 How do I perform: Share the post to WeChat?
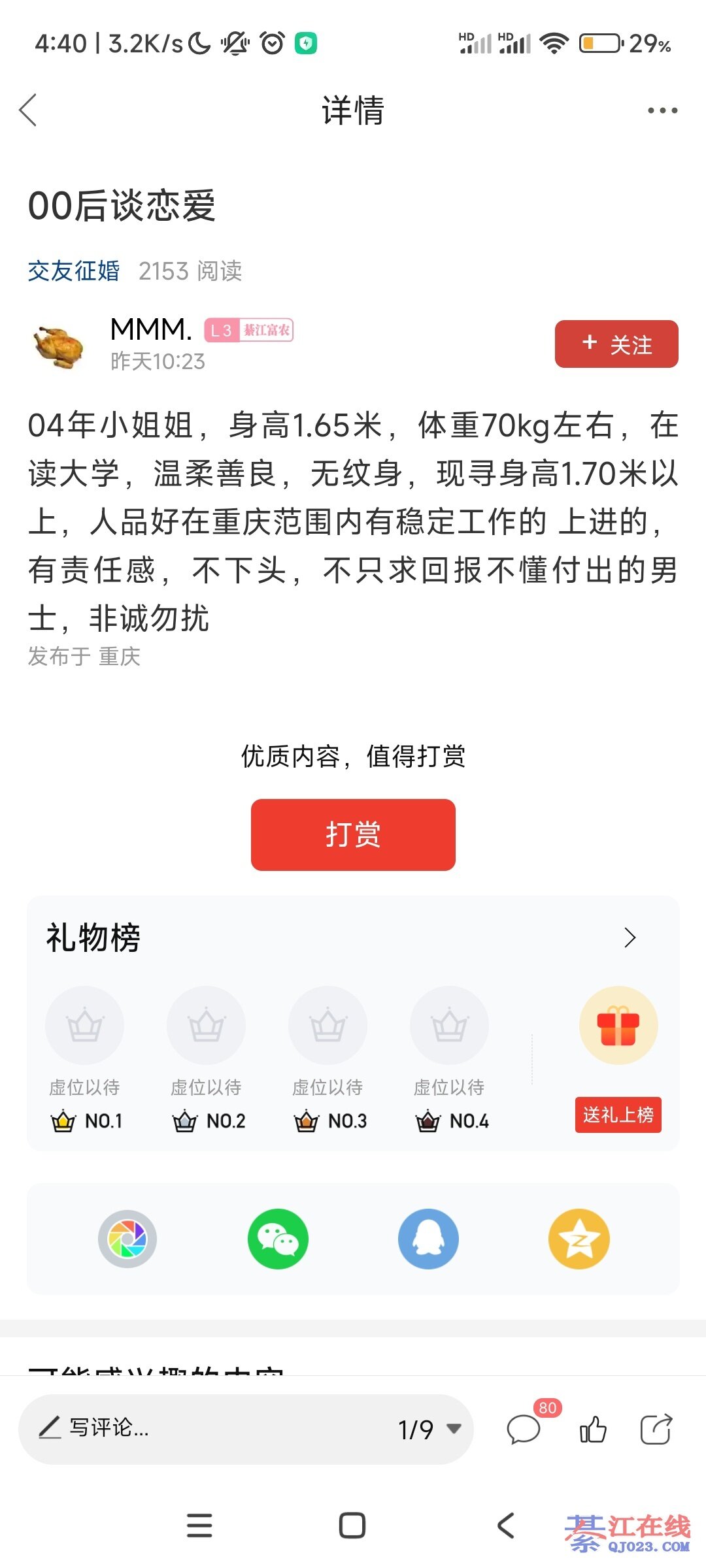[278, 1239]
